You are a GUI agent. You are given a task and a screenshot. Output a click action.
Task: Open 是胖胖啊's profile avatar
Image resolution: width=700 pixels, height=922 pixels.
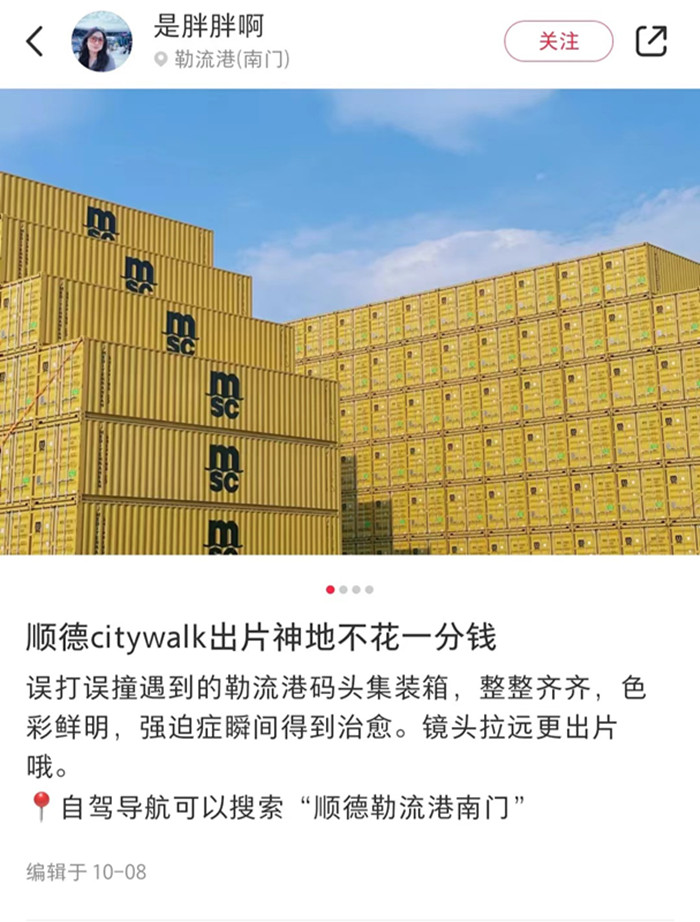(102, 41)
